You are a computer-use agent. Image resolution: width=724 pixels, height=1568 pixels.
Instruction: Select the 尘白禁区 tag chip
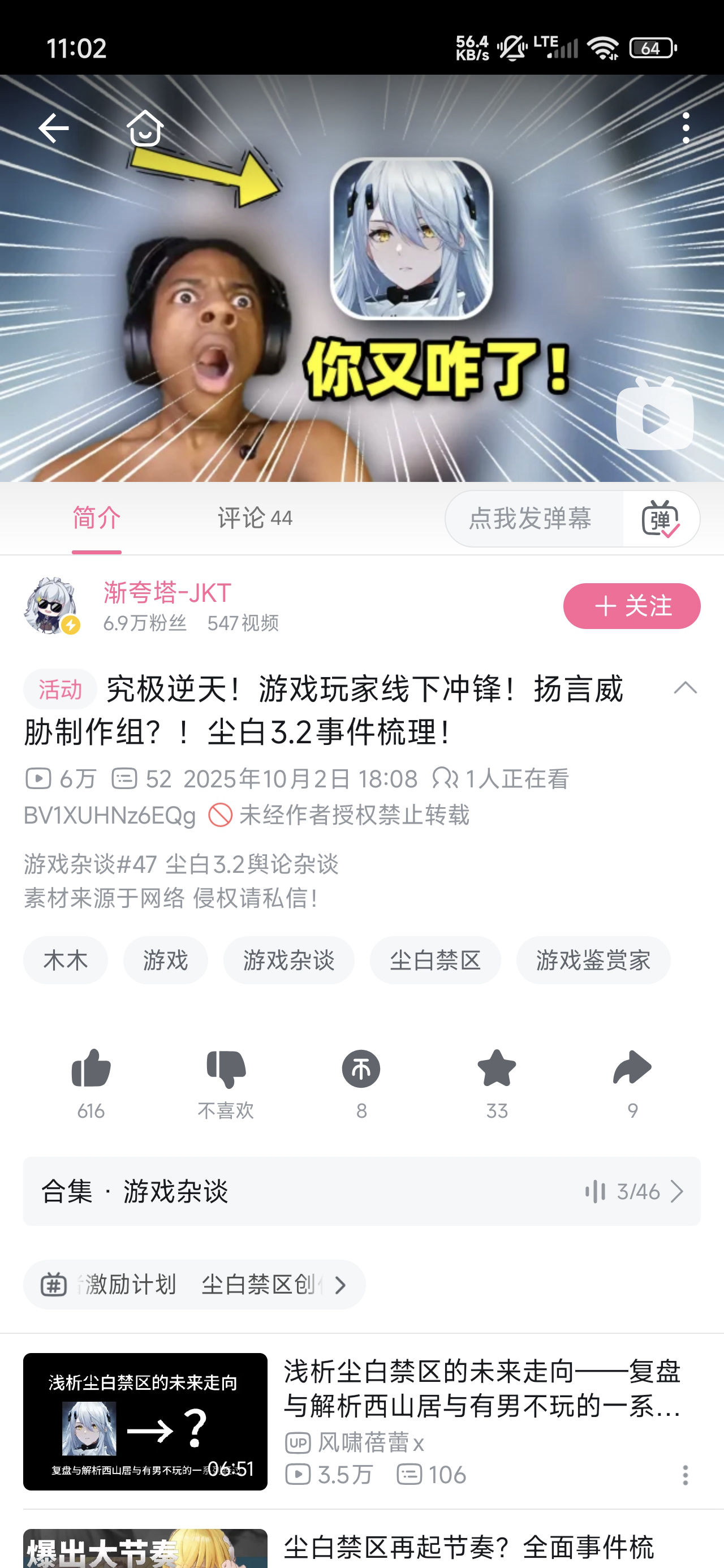[x=435, y=960]
